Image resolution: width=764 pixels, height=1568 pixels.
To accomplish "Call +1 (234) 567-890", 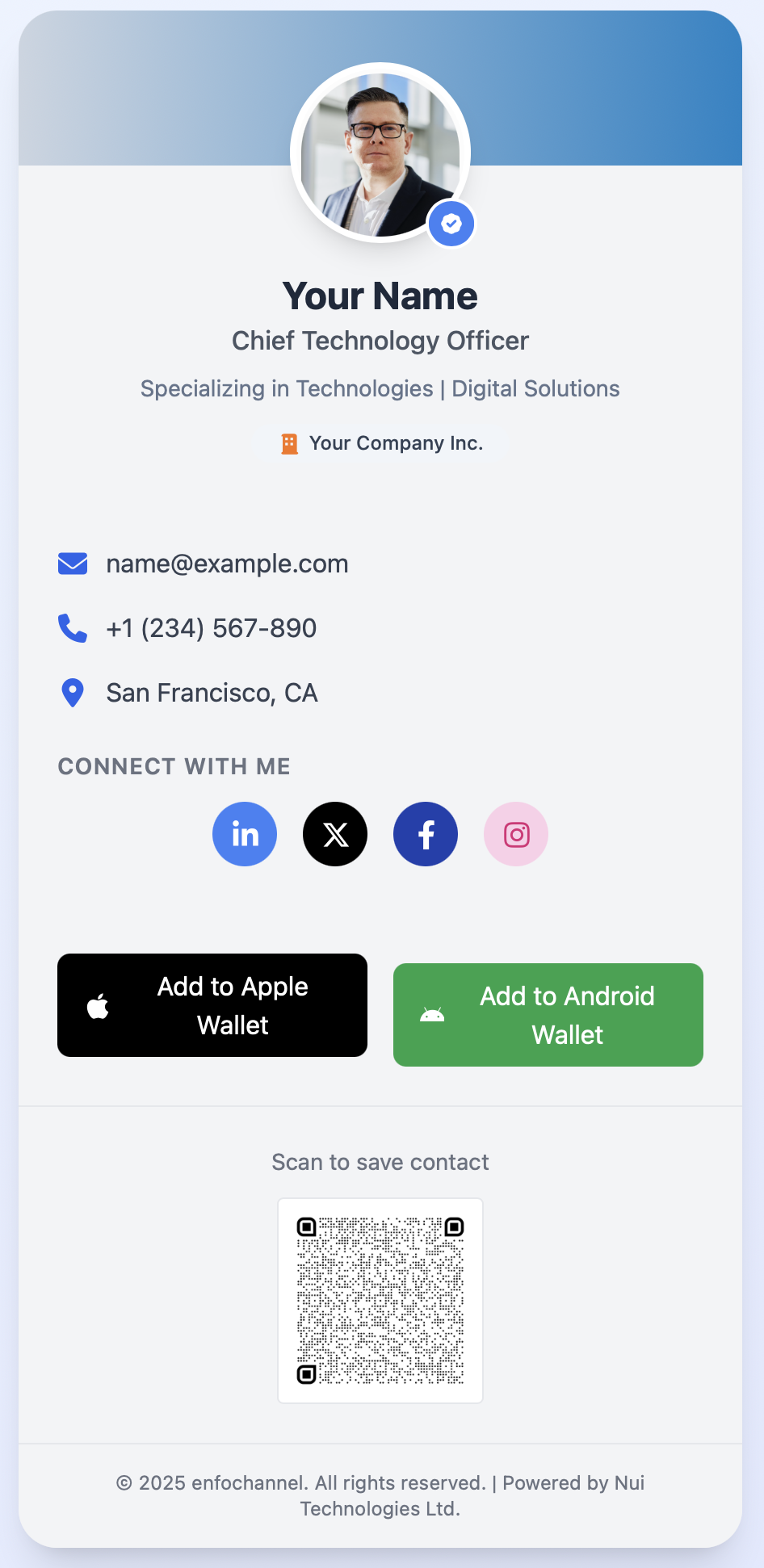I will tap(211, 628).
